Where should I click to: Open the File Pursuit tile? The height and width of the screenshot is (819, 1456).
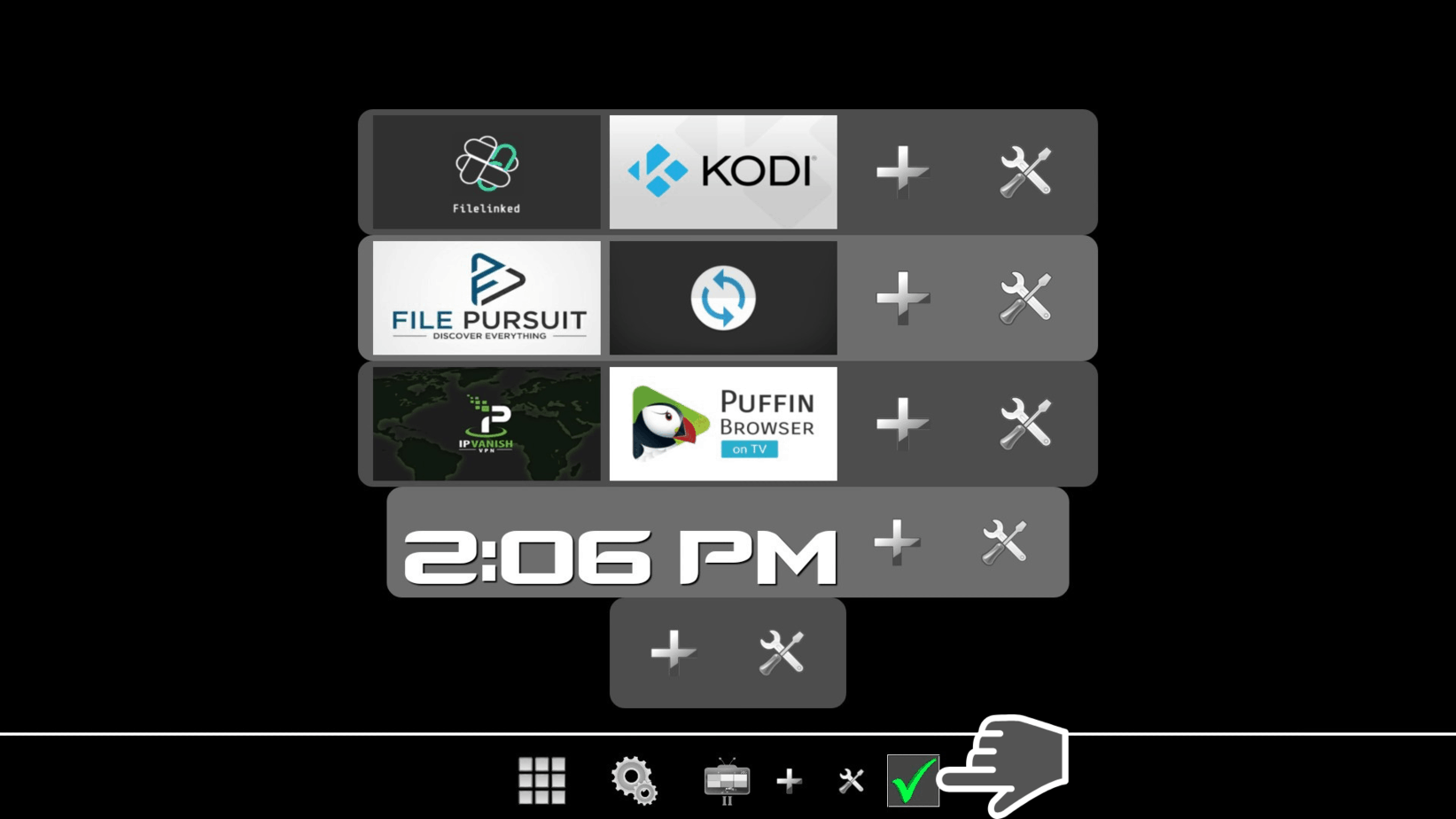pos(487,298)
